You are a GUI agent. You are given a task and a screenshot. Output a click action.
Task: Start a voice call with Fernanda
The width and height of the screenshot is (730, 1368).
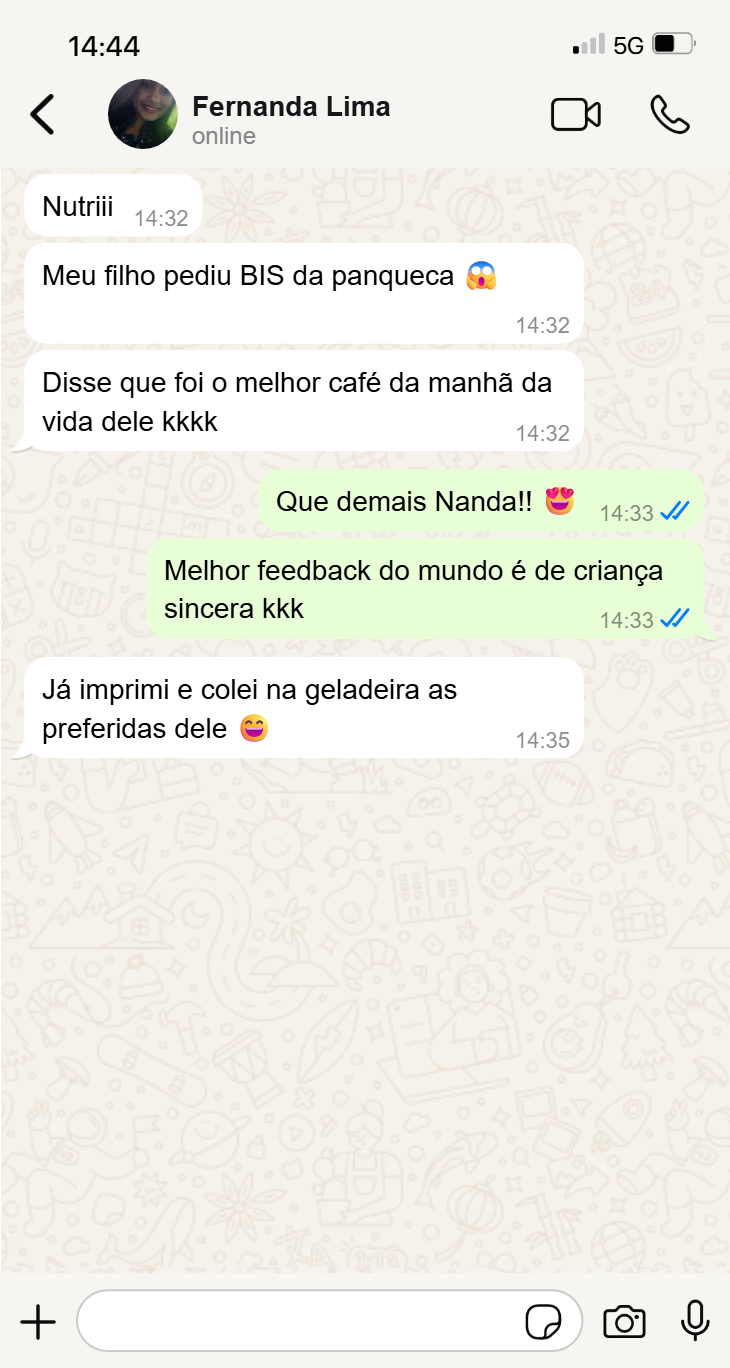tap(670, 115)
